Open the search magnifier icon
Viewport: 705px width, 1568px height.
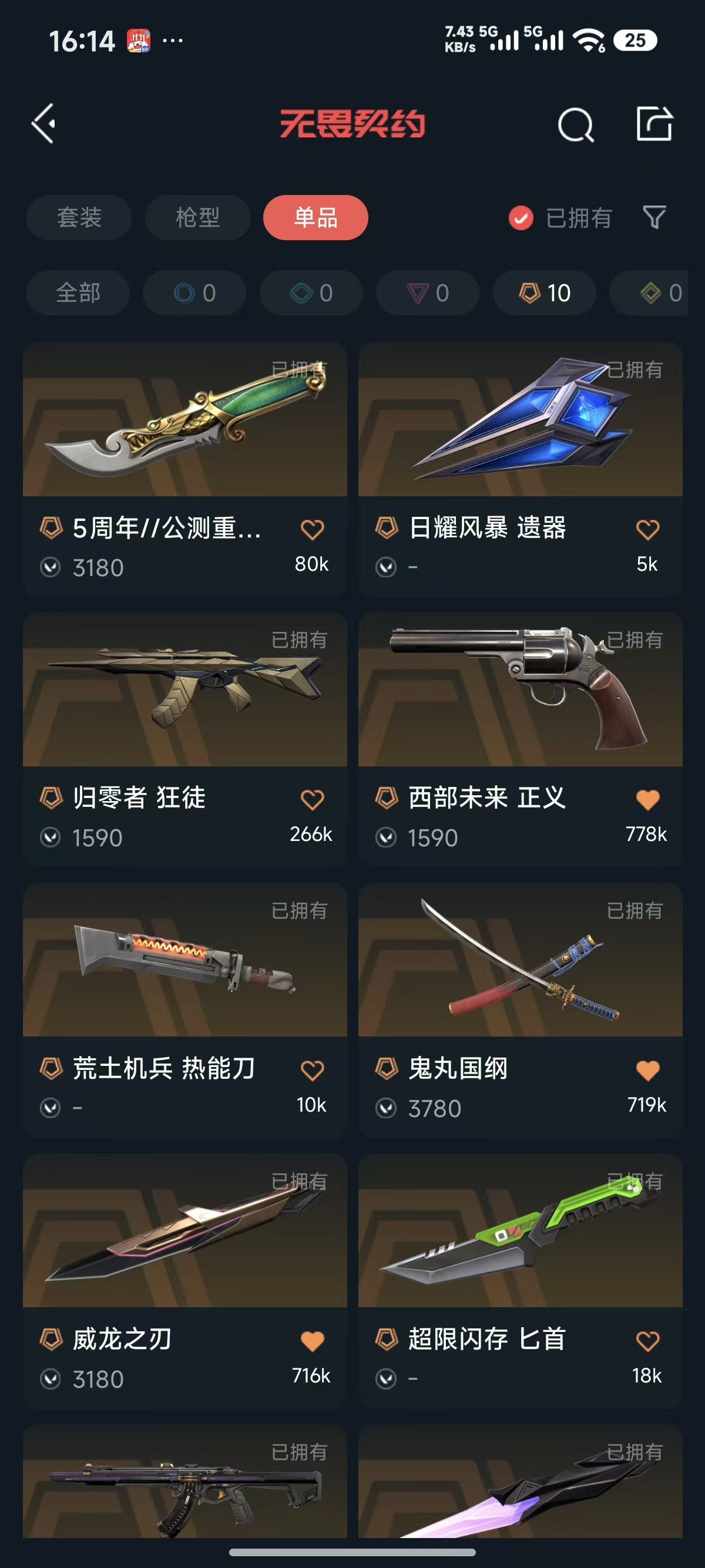coord(575,125)
